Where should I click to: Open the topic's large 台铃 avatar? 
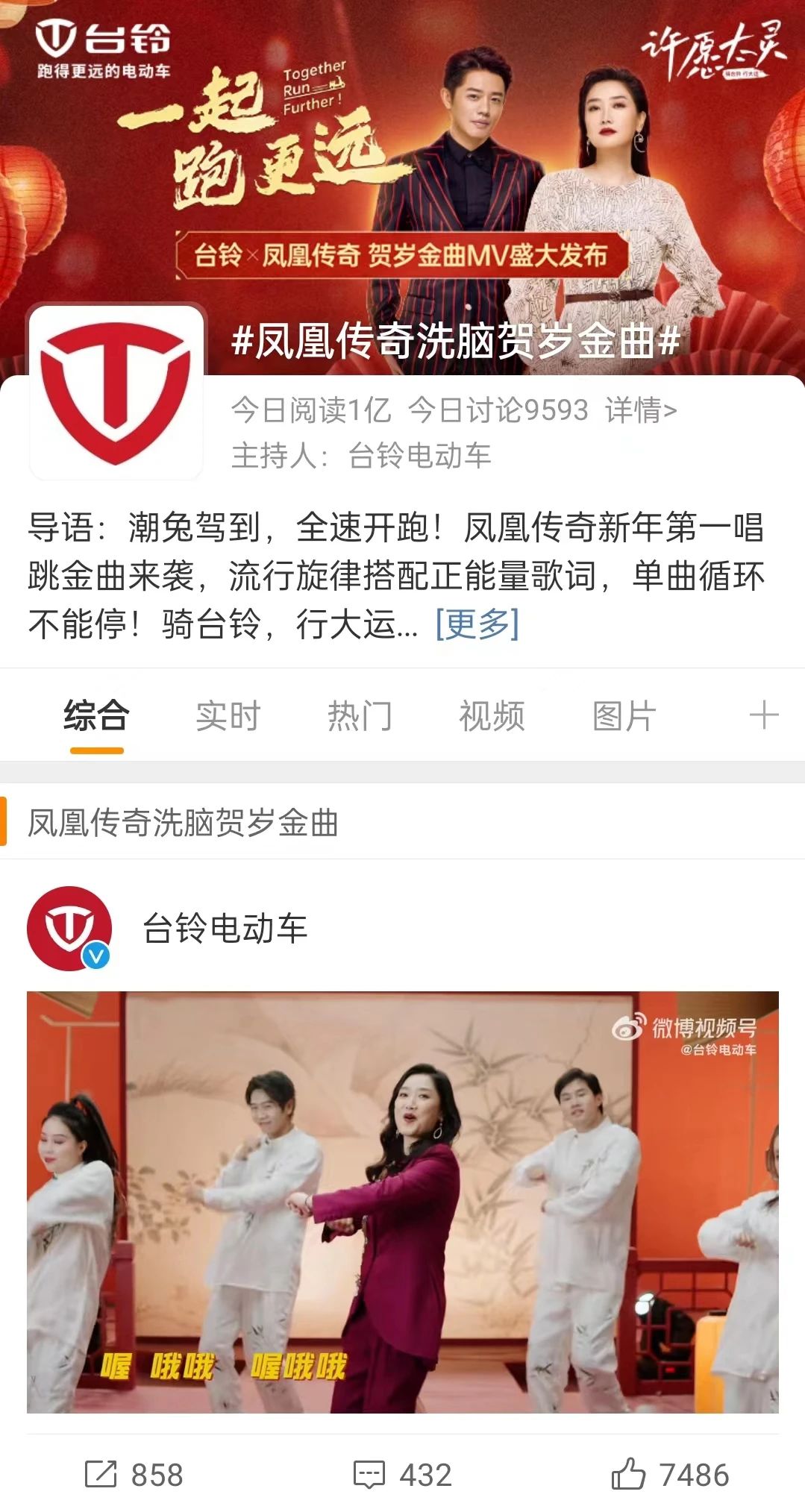tap(116, 392)
